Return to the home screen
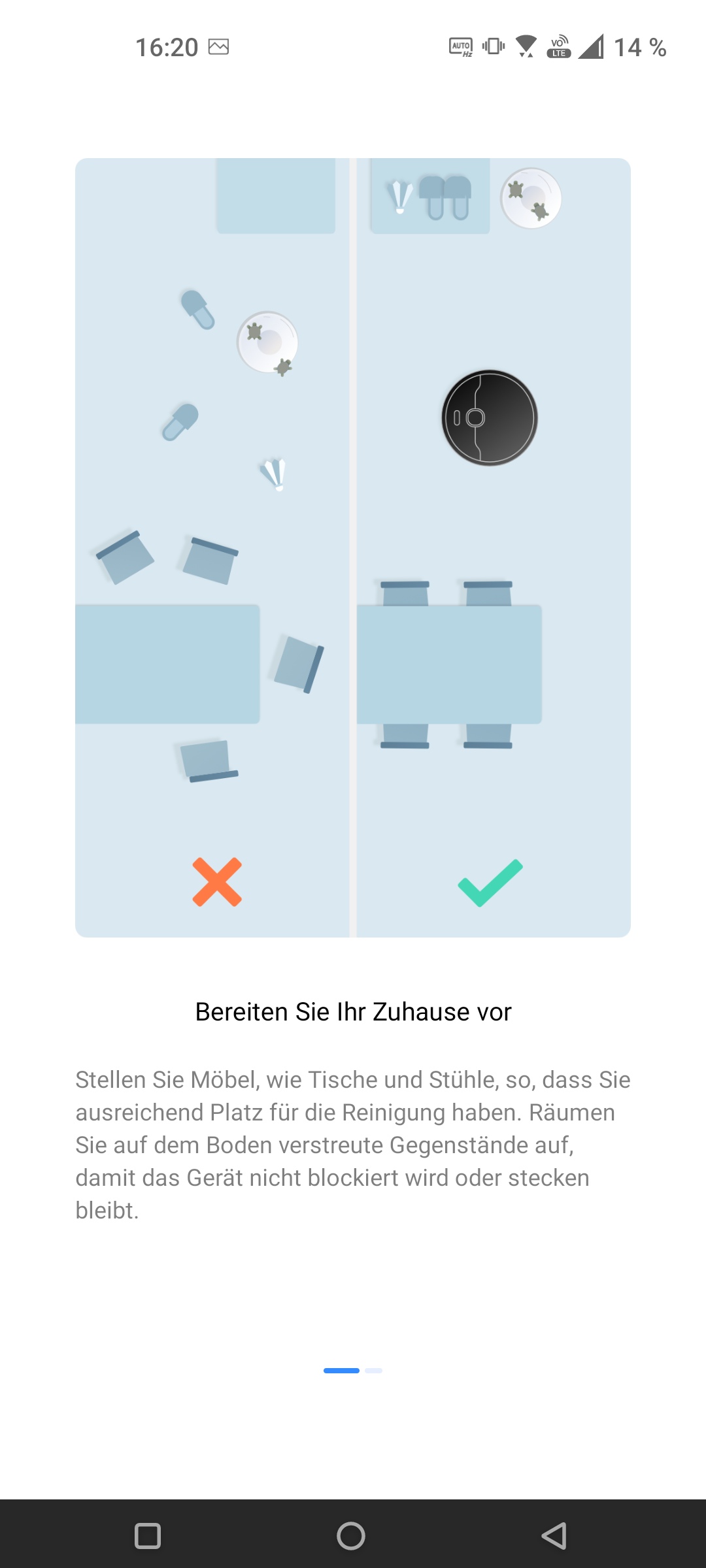 click(351, 1535)
